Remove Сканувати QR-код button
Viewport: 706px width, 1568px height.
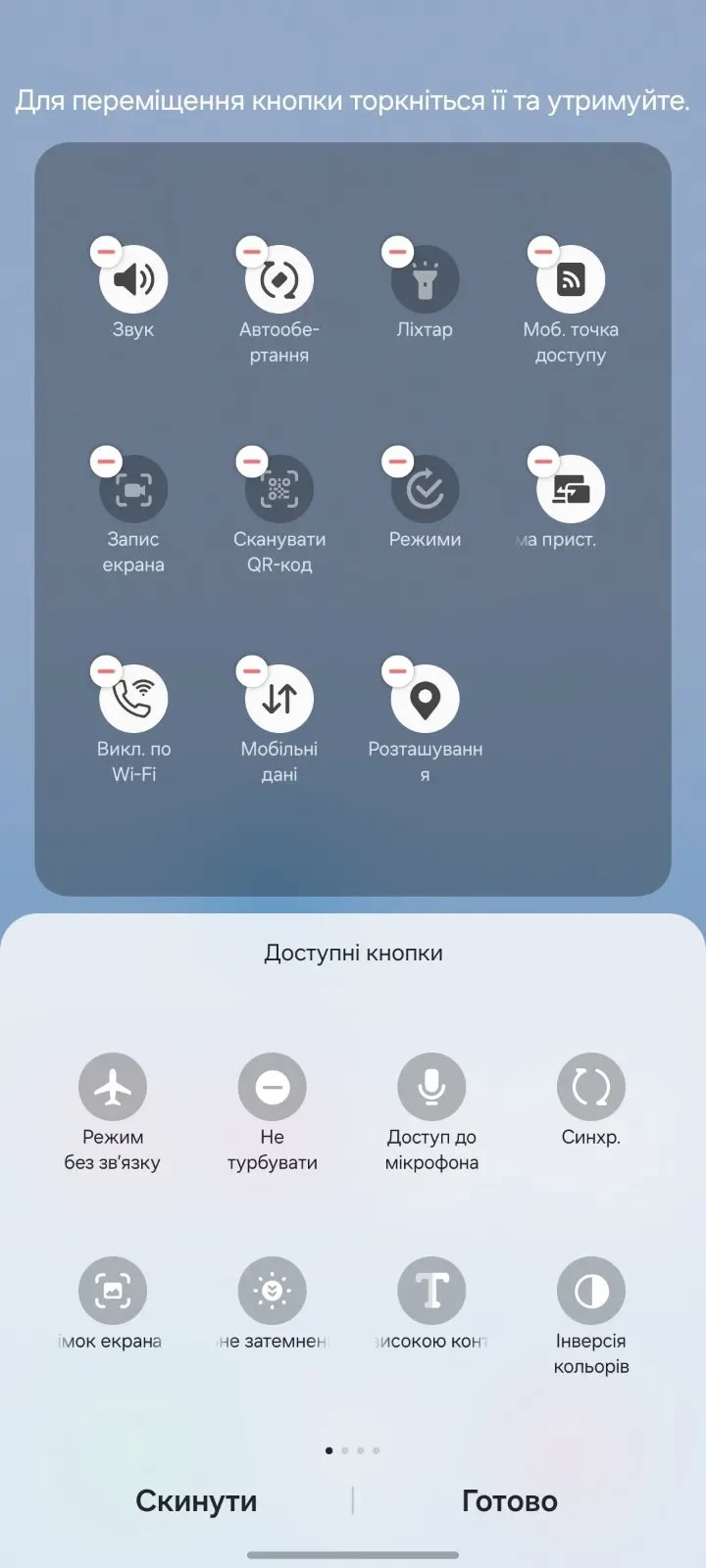pyautogui.click(x=252, y=461)
